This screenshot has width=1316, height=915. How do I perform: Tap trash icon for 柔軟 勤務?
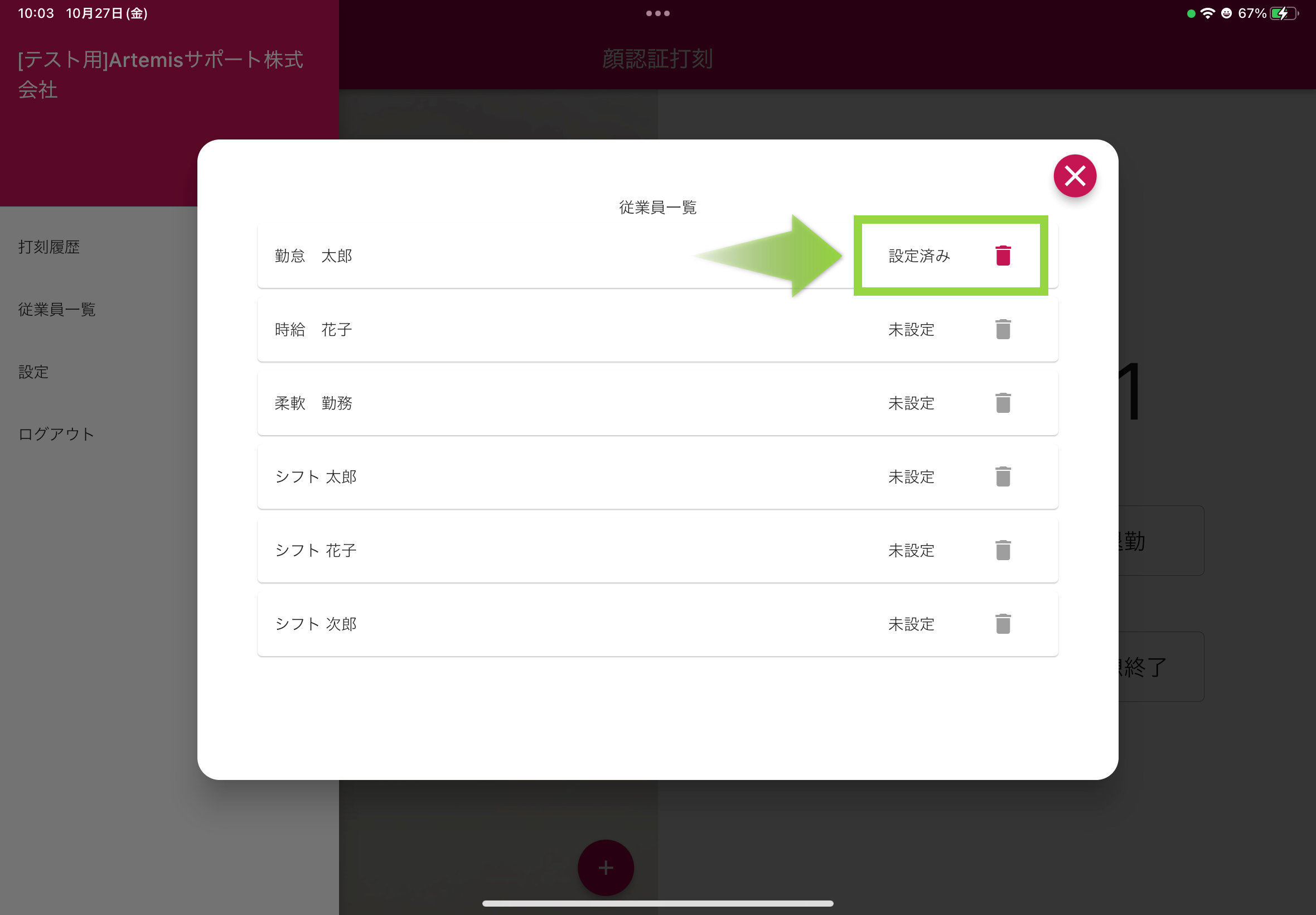click(x=1003, y=403)
